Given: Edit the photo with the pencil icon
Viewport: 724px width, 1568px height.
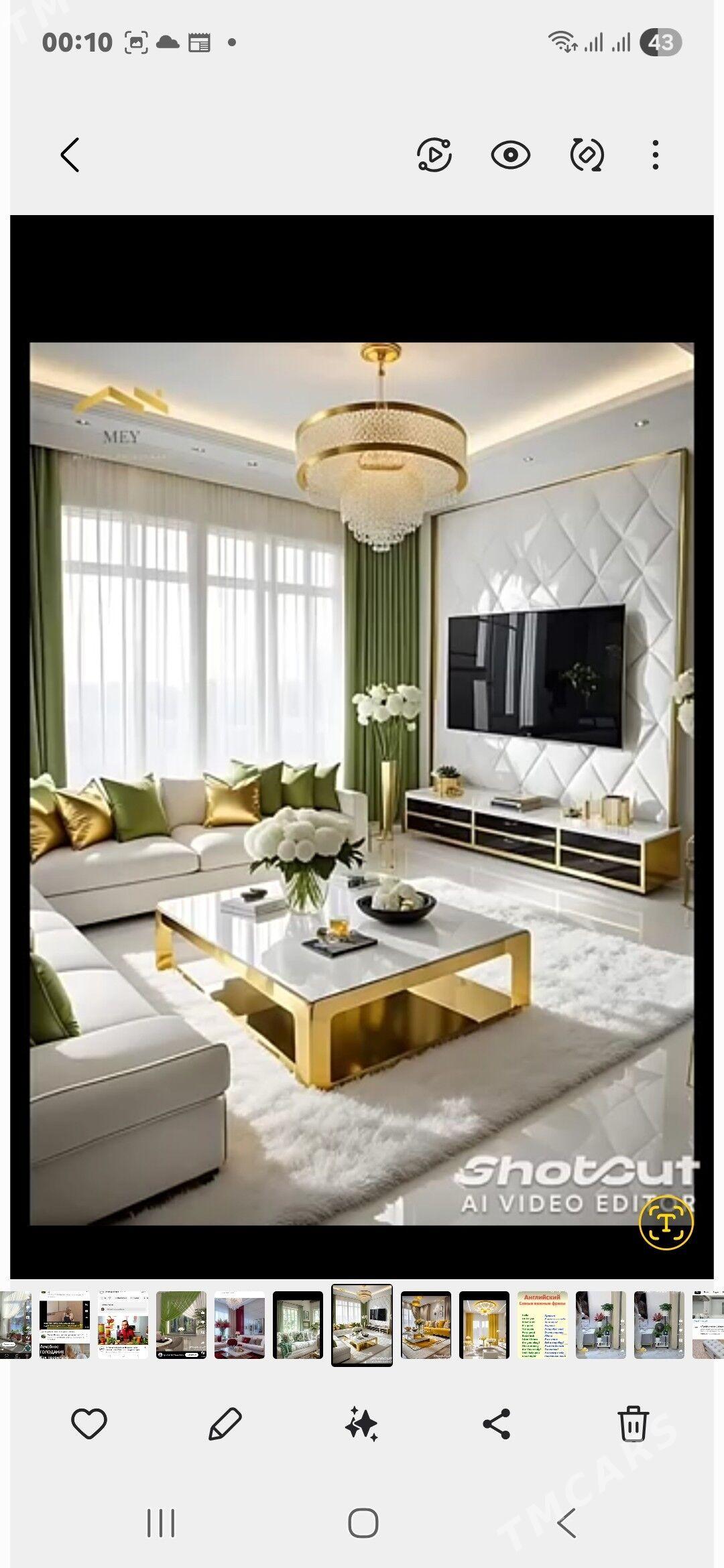Looking at the screenshot, I should coord(225,1424).
